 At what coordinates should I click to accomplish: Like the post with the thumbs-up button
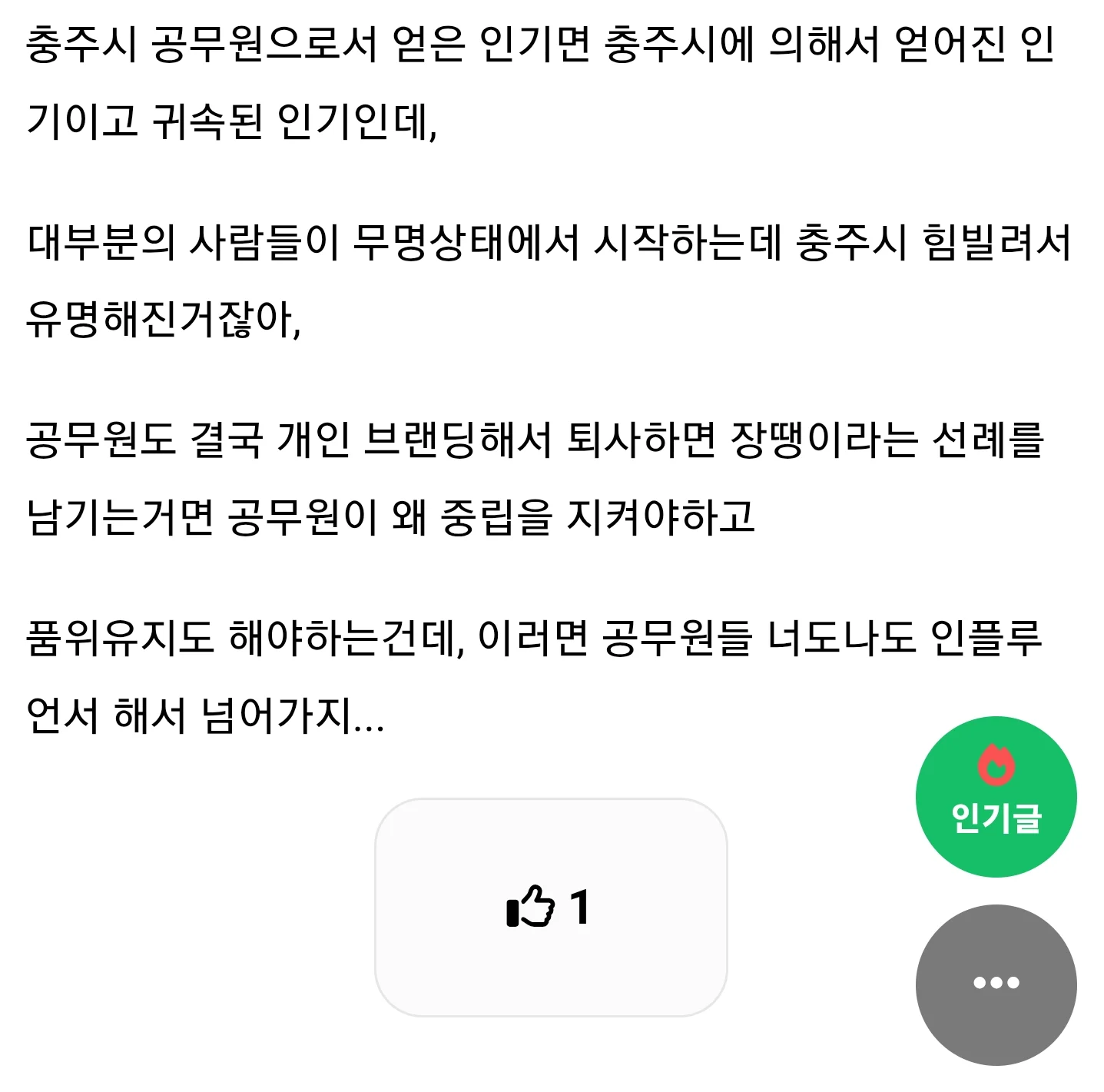[x=550, y=908]
